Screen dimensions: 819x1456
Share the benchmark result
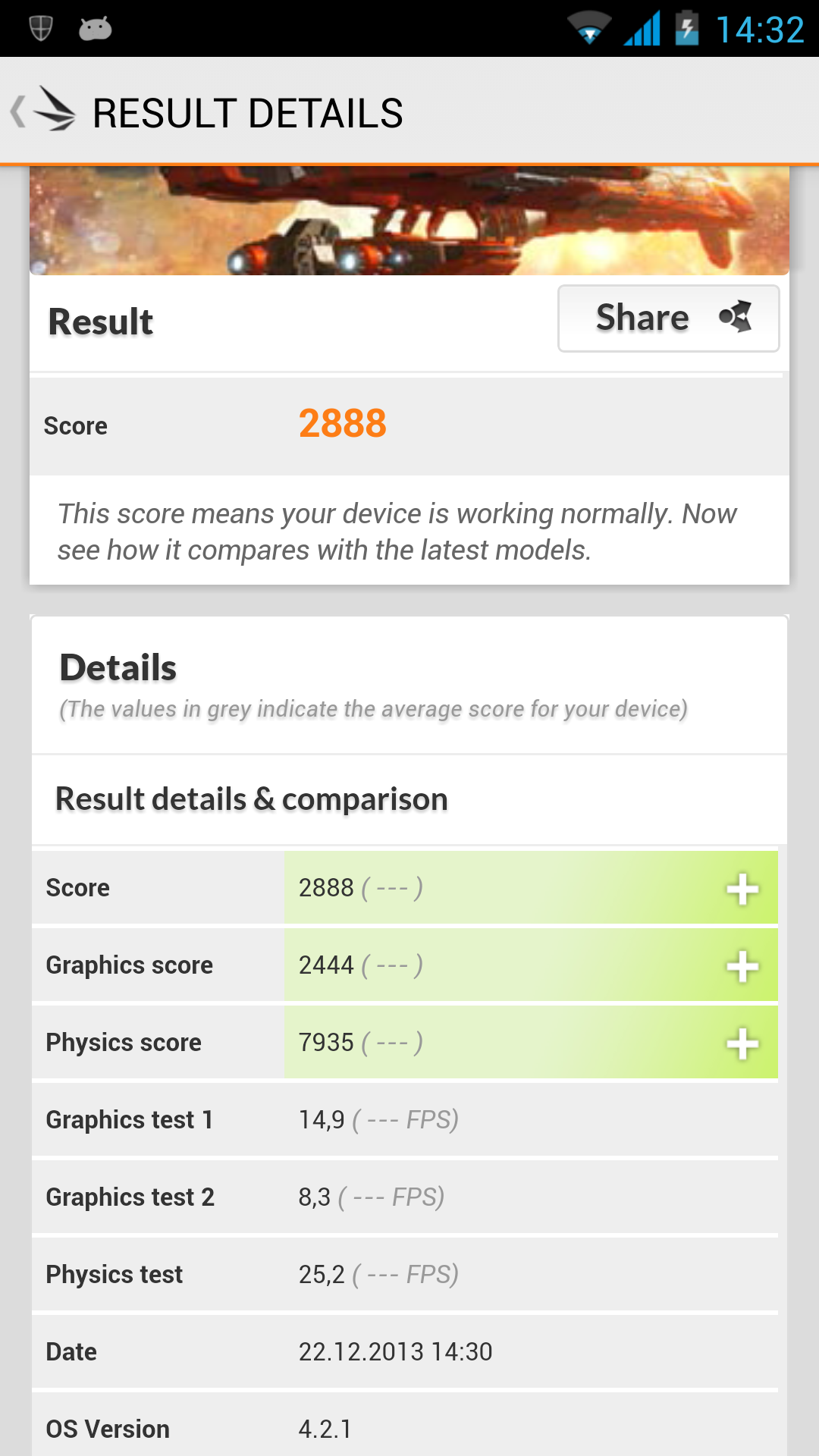coord(668,318)
